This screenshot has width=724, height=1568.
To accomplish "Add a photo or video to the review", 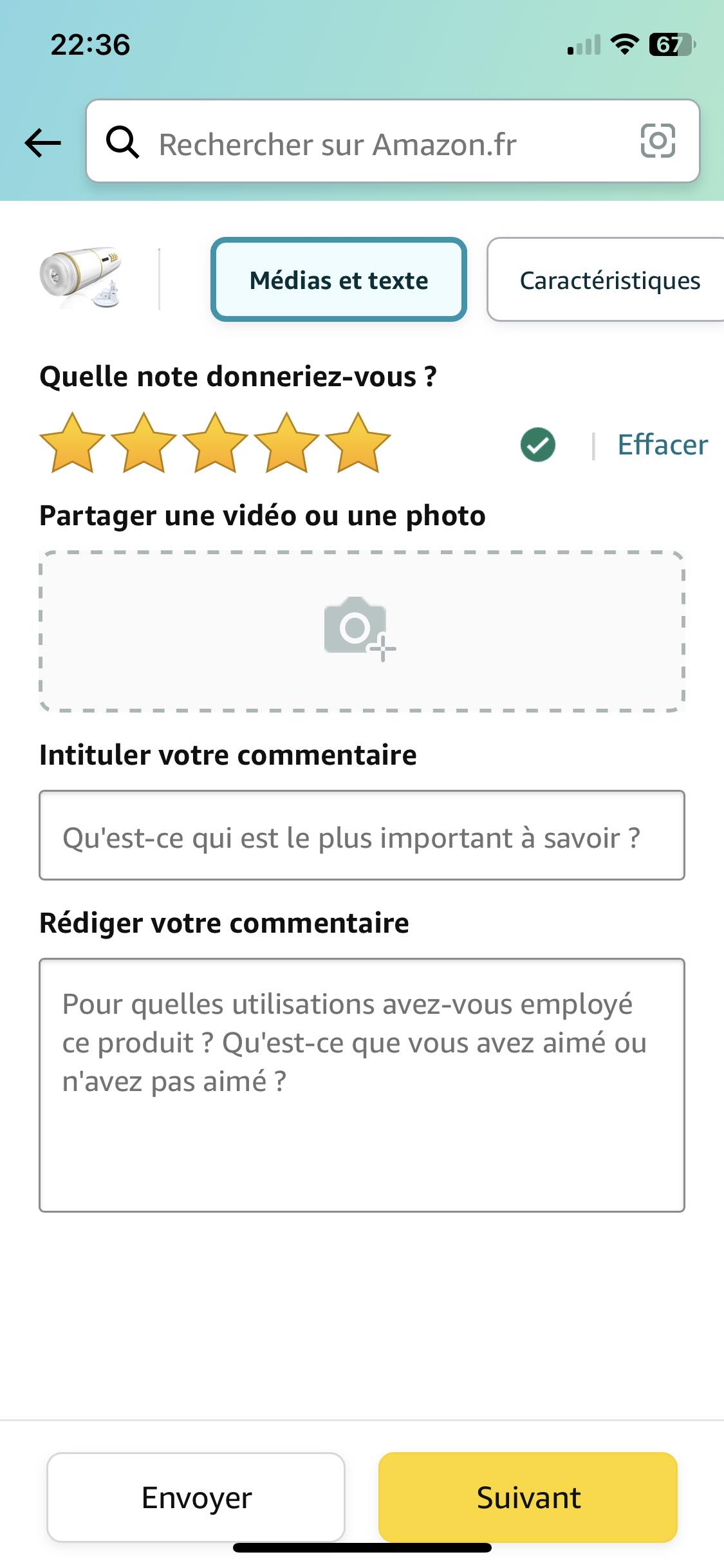I will [x=361, y=631].
